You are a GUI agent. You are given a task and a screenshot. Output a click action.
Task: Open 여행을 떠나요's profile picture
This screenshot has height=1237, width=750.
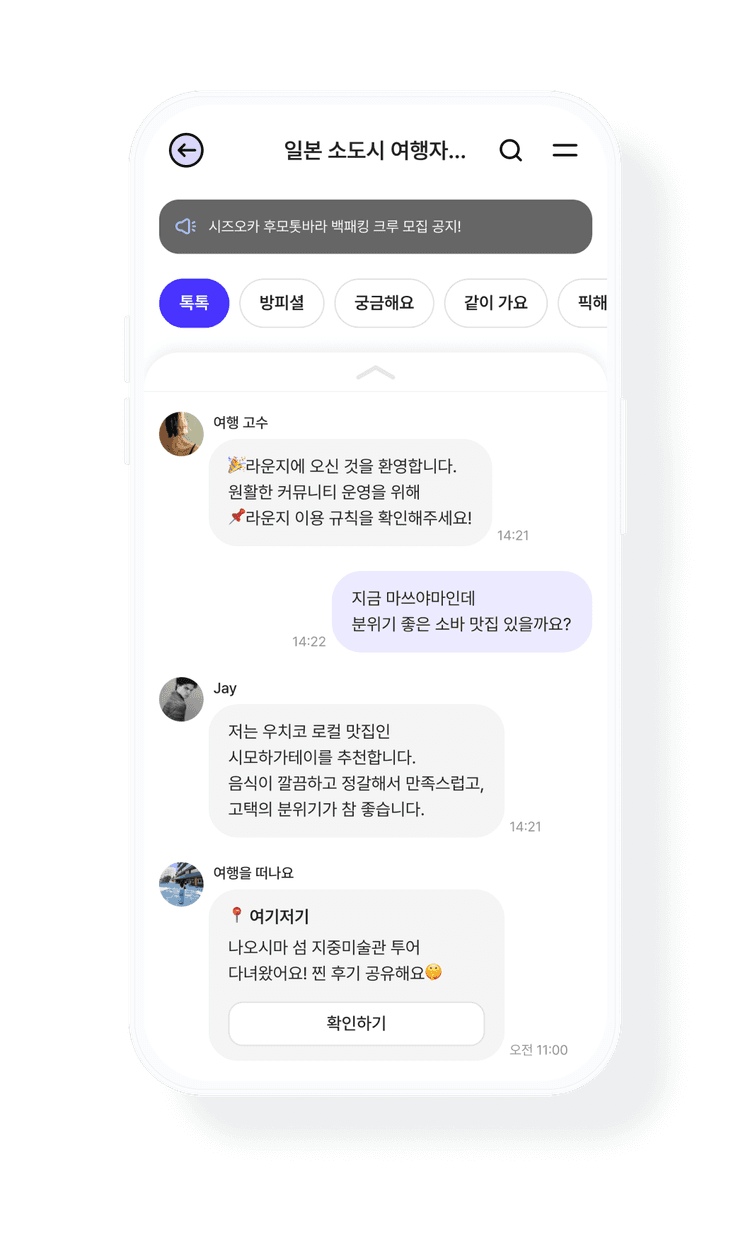[181, 884]
